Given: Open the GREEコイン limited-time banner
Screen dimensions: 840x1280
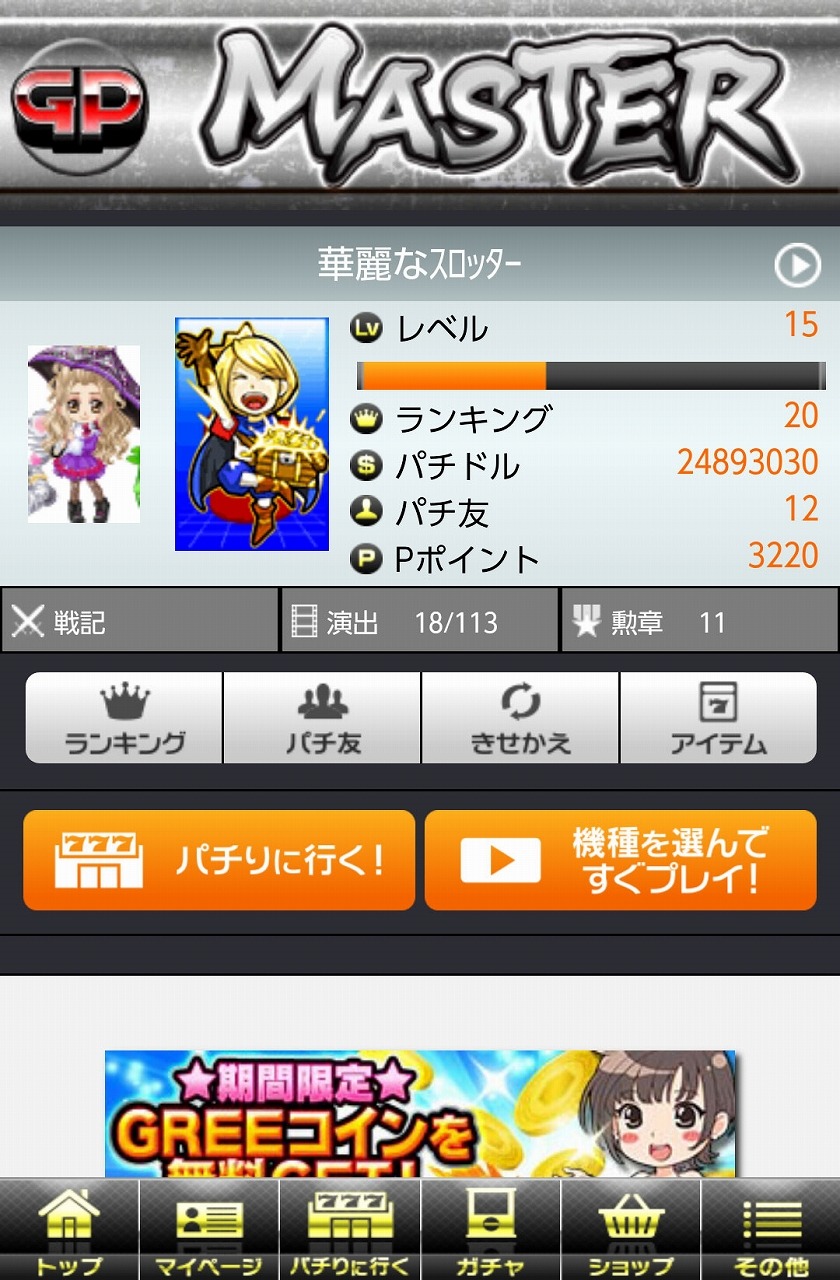Looking at the screenshot, I should click(x=420, y=1112).
